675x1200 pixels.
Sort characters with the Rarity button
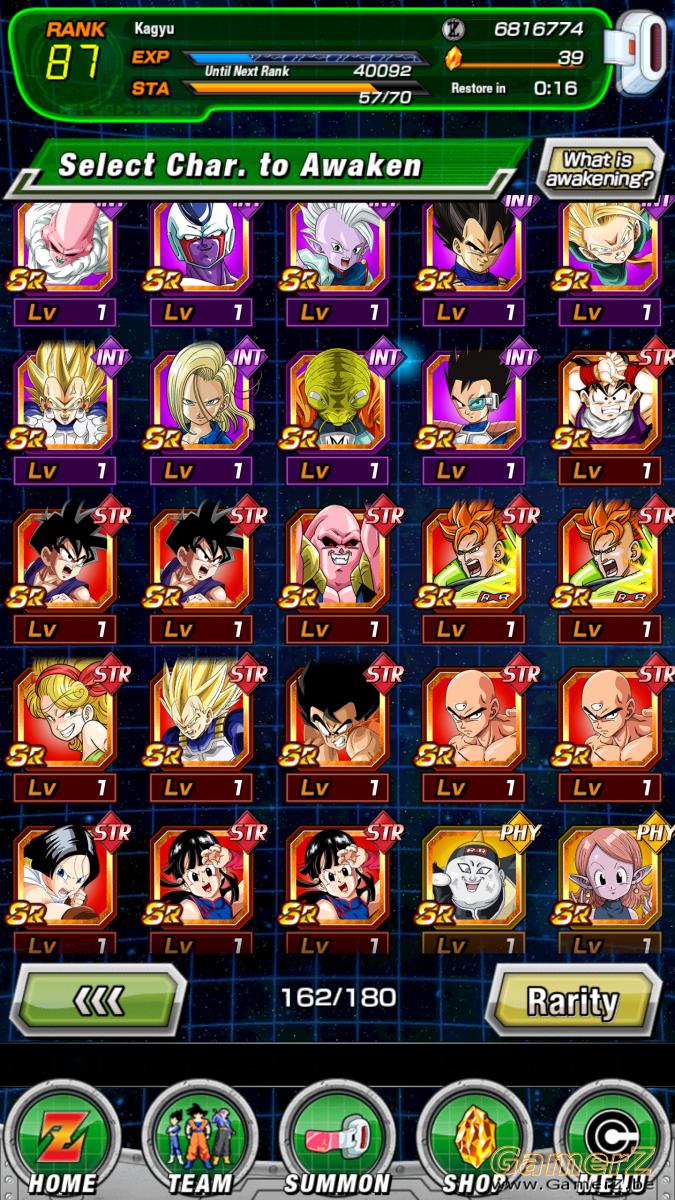572,1000
